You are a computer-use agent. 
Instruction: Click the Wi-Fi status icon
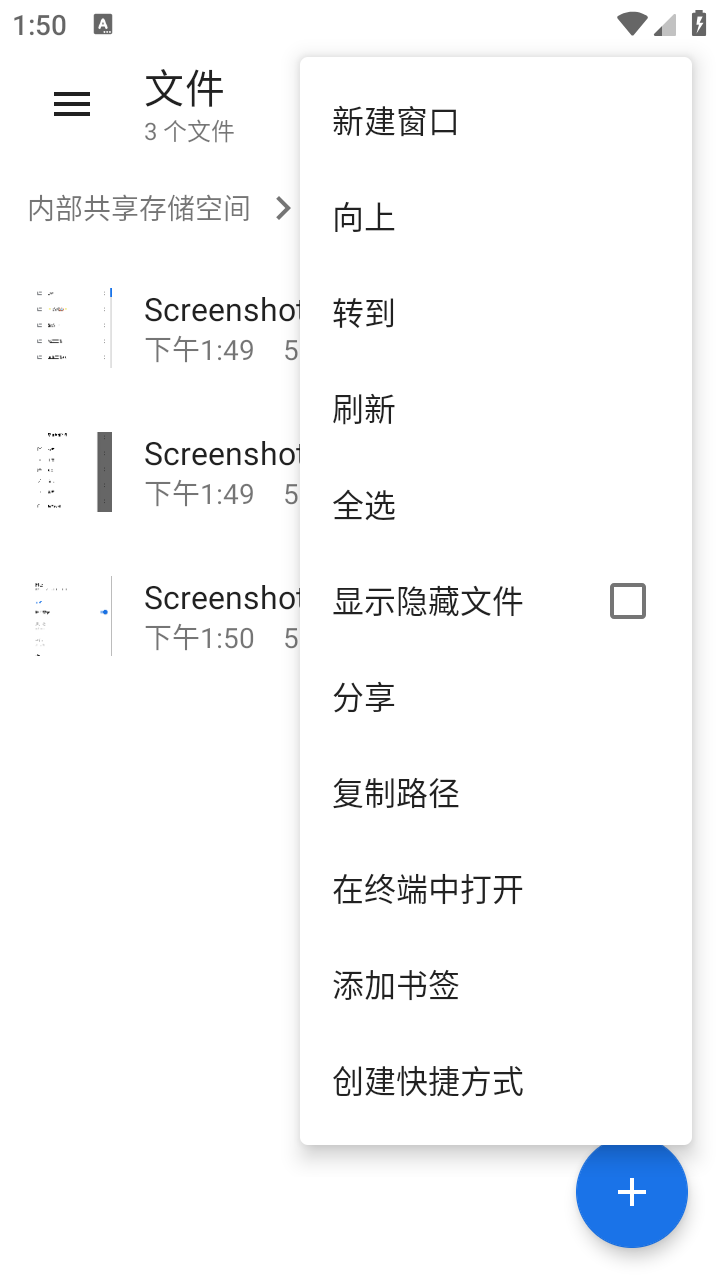[x=632, y=22]
